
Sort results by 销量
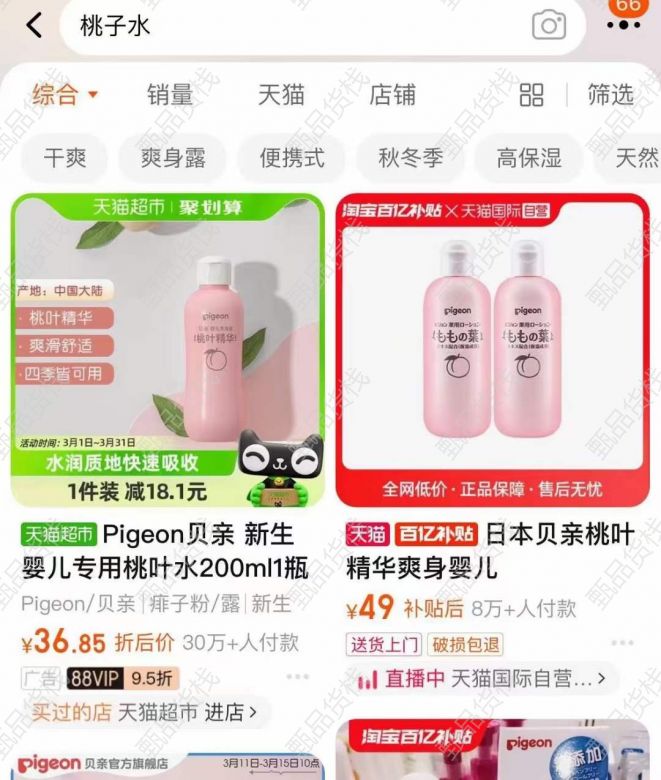pyautogui.click(x=170, y=95)
